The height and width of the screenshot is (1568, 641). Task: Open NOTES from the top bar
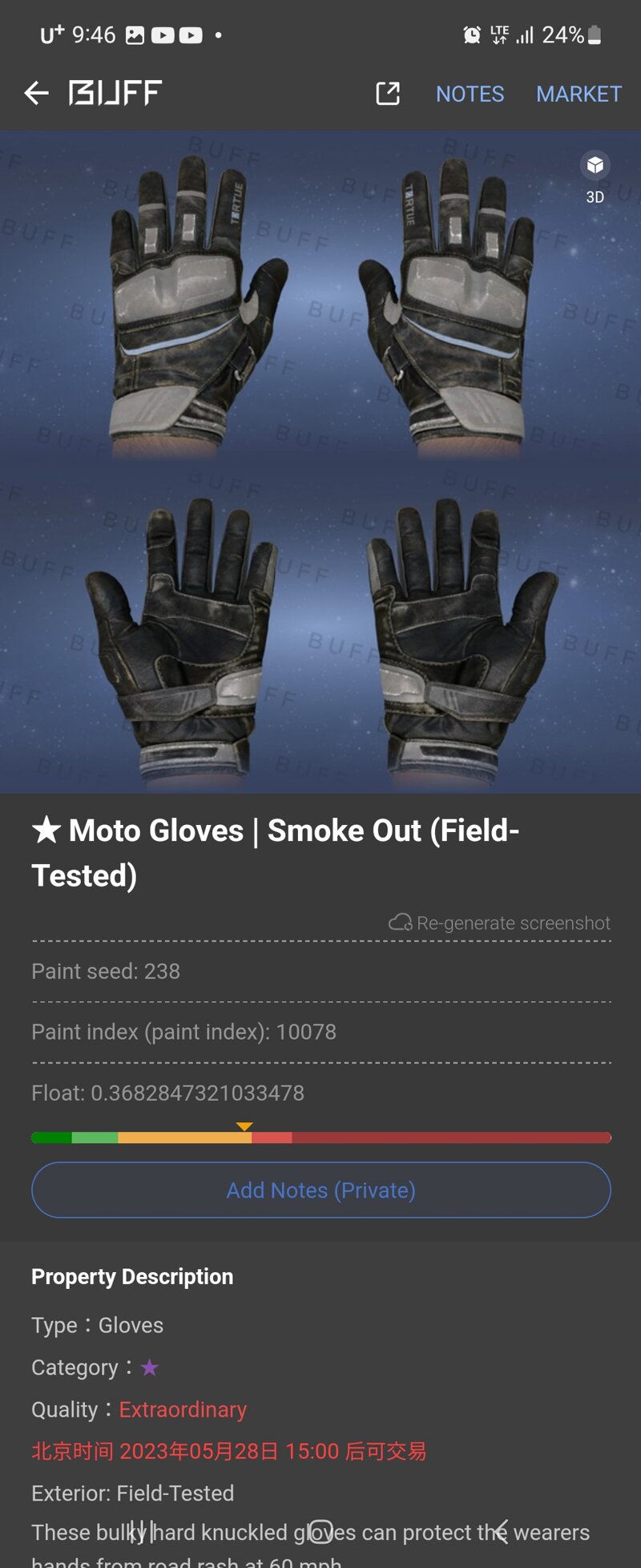(470, 94)
